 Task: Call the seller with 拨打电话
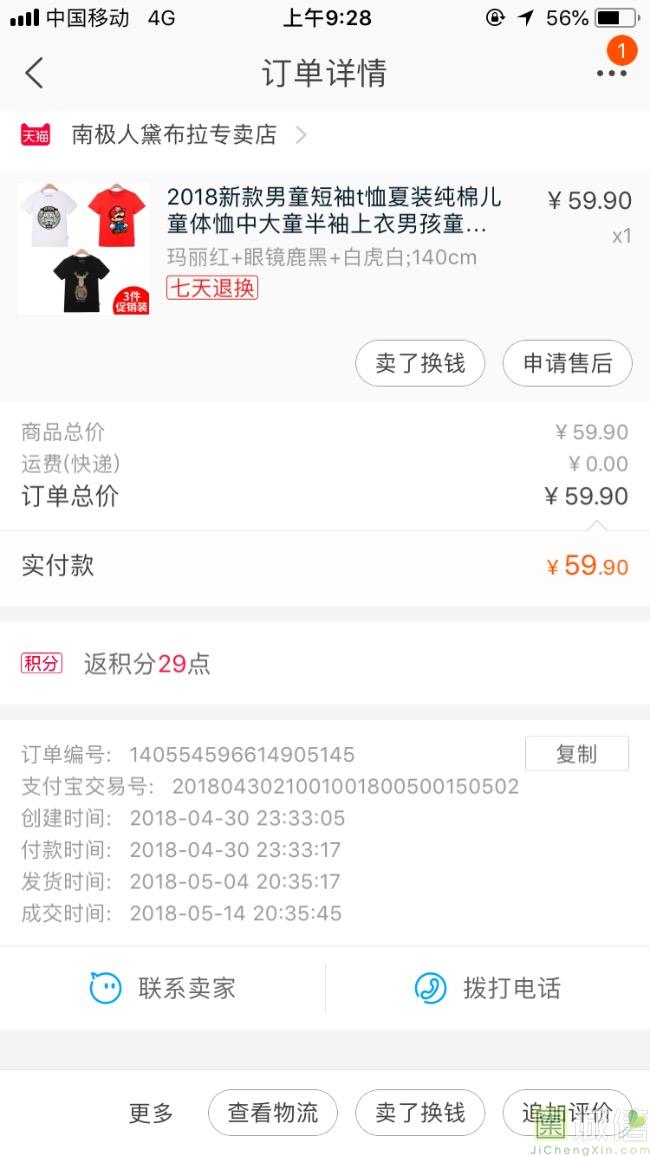coord(487,989)
